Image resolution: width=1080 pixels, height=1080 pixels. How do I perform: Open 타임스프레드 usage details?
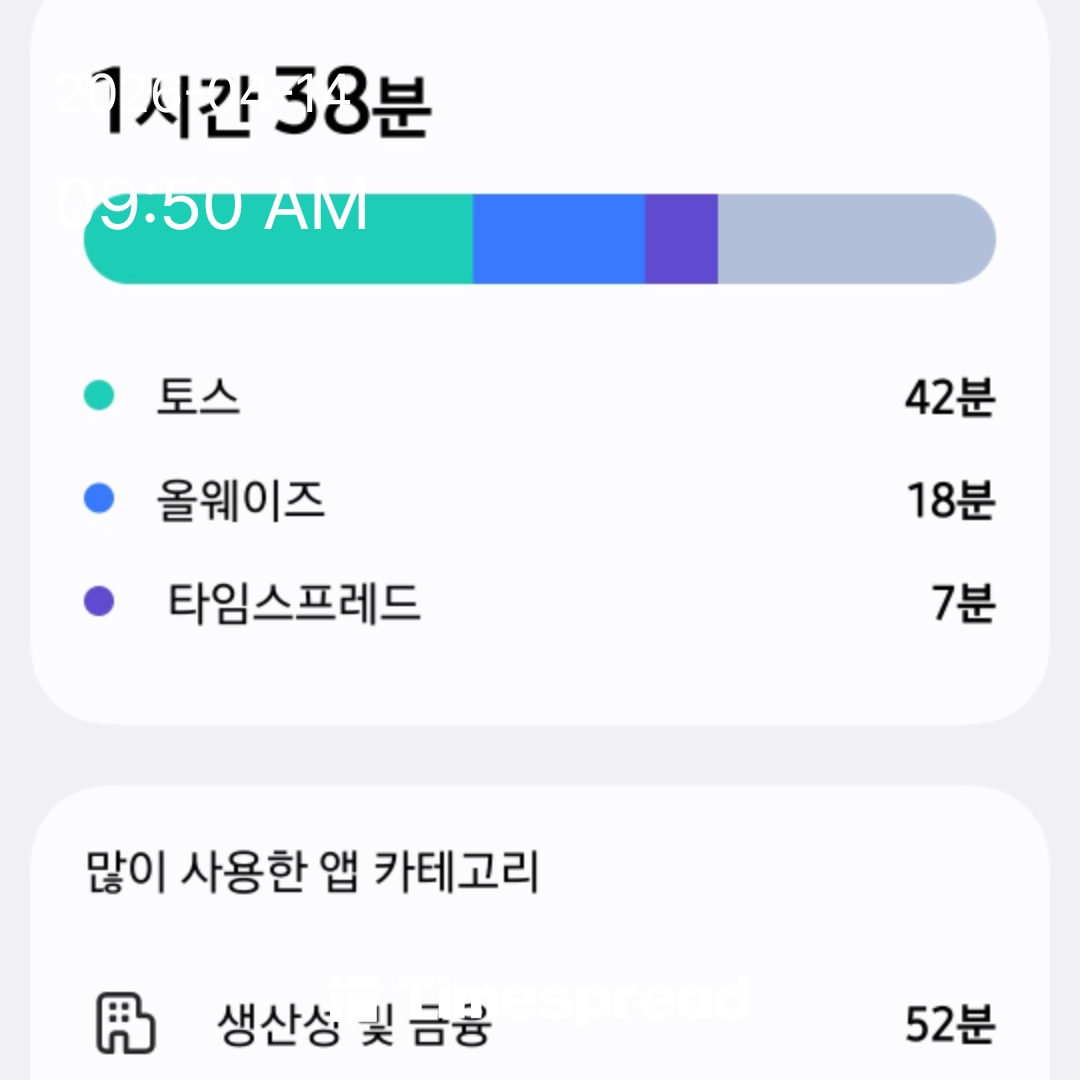pyautogui.click(x=292, y=603)
